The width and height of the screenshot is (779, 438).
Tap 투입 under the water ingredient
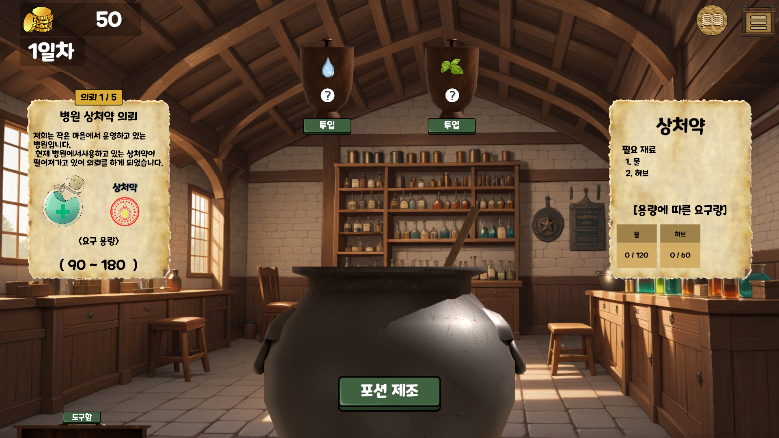pos(327,126)
